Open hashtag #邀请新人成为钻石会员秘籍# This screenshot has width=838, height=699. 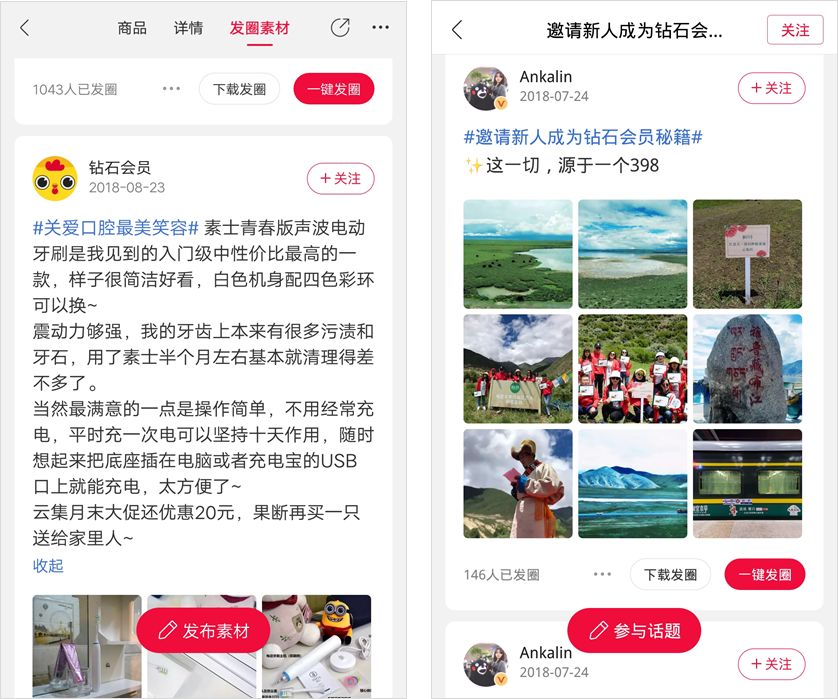(x=583, y=137)
